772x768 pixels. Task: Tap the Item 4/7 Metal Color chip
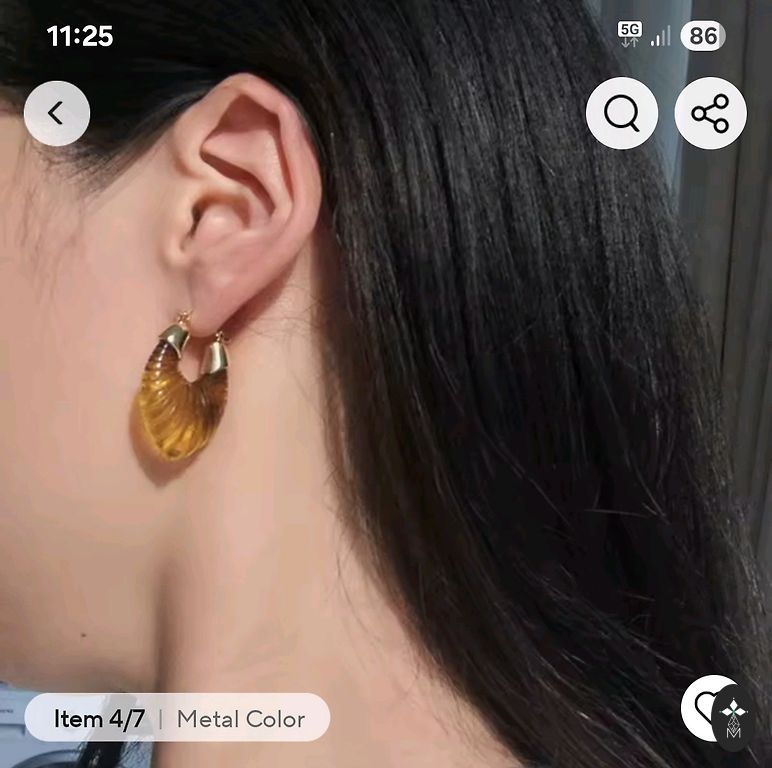(177, 718)
